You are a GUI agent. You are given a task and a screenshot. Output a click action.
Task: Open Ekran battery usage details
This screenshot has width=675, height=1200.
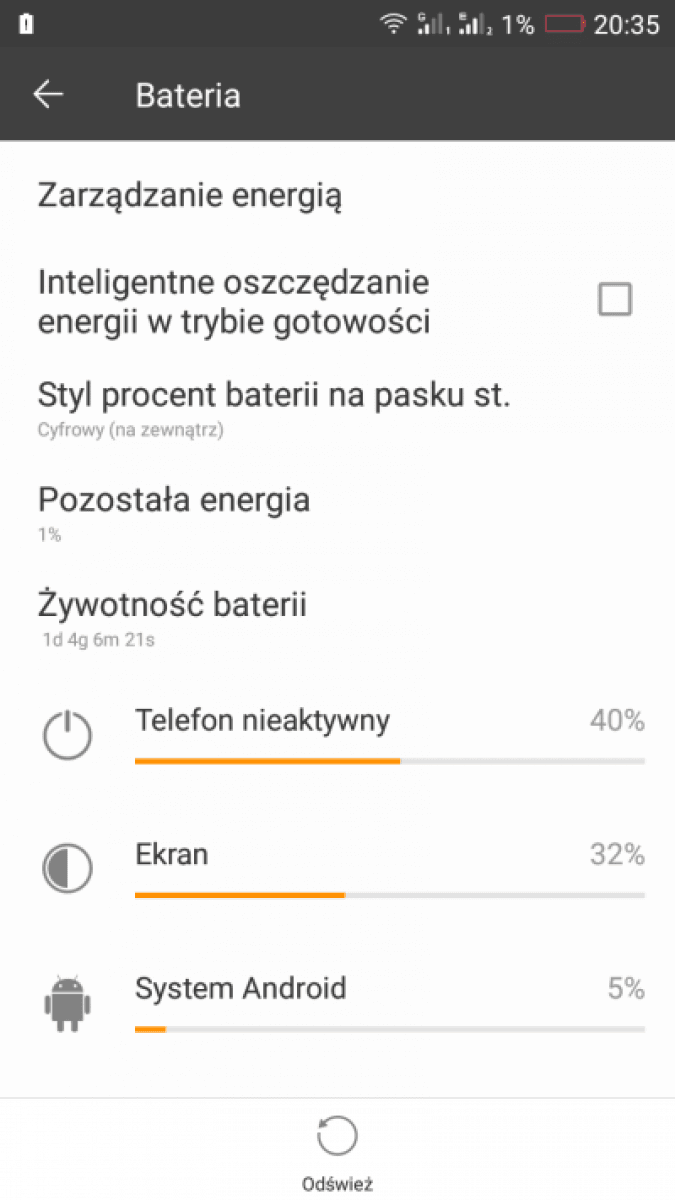[337, 868]
